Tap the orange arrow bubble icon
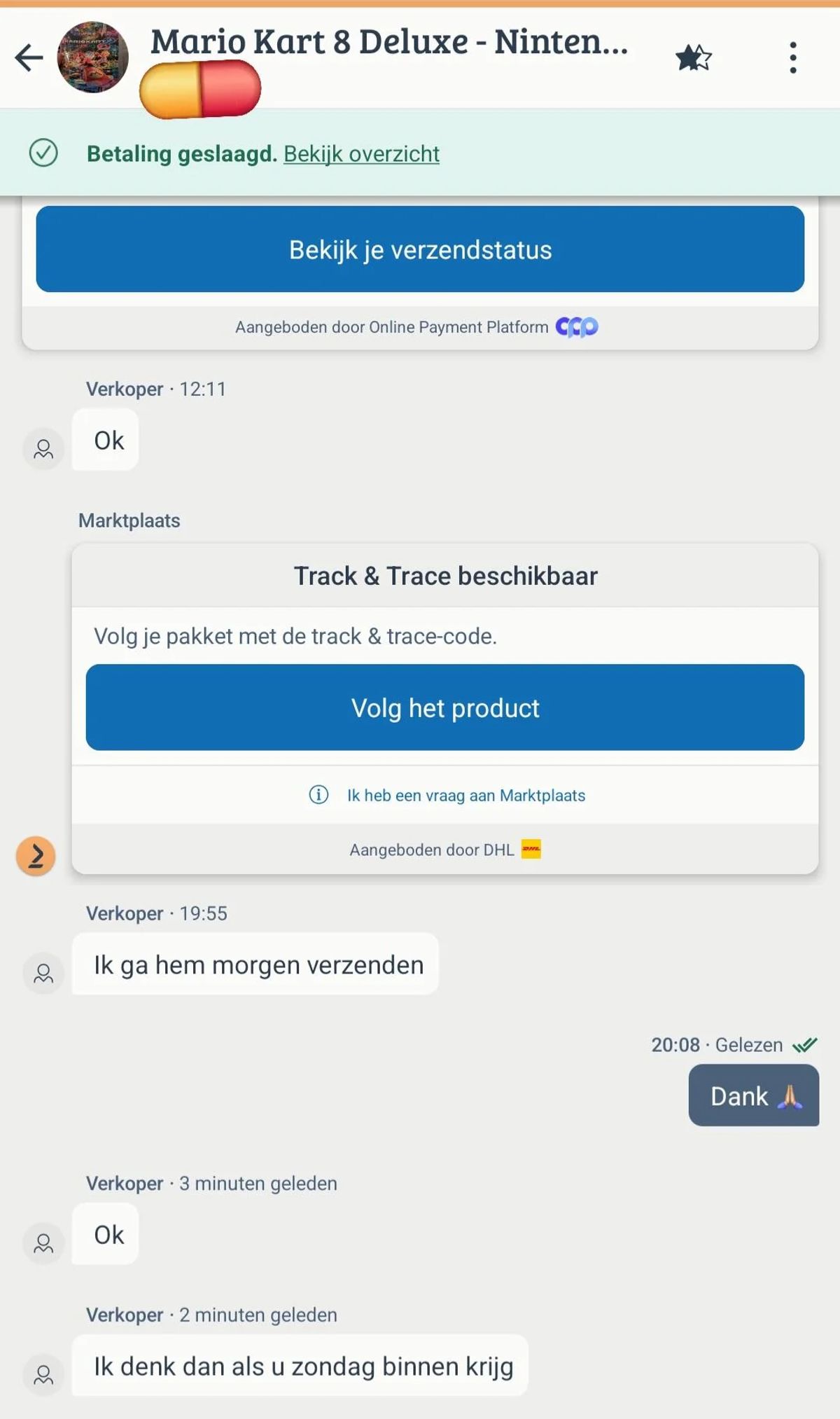 click(36, 856)
